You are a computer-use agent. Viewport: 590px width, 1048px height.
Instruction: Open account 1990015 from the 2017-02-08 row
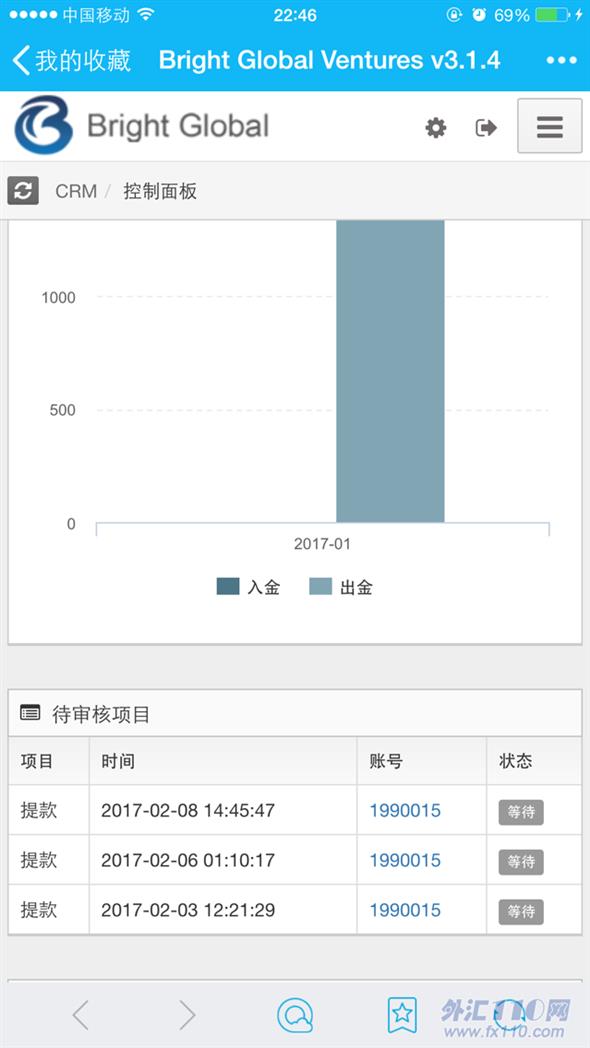[x=405, y=811]
